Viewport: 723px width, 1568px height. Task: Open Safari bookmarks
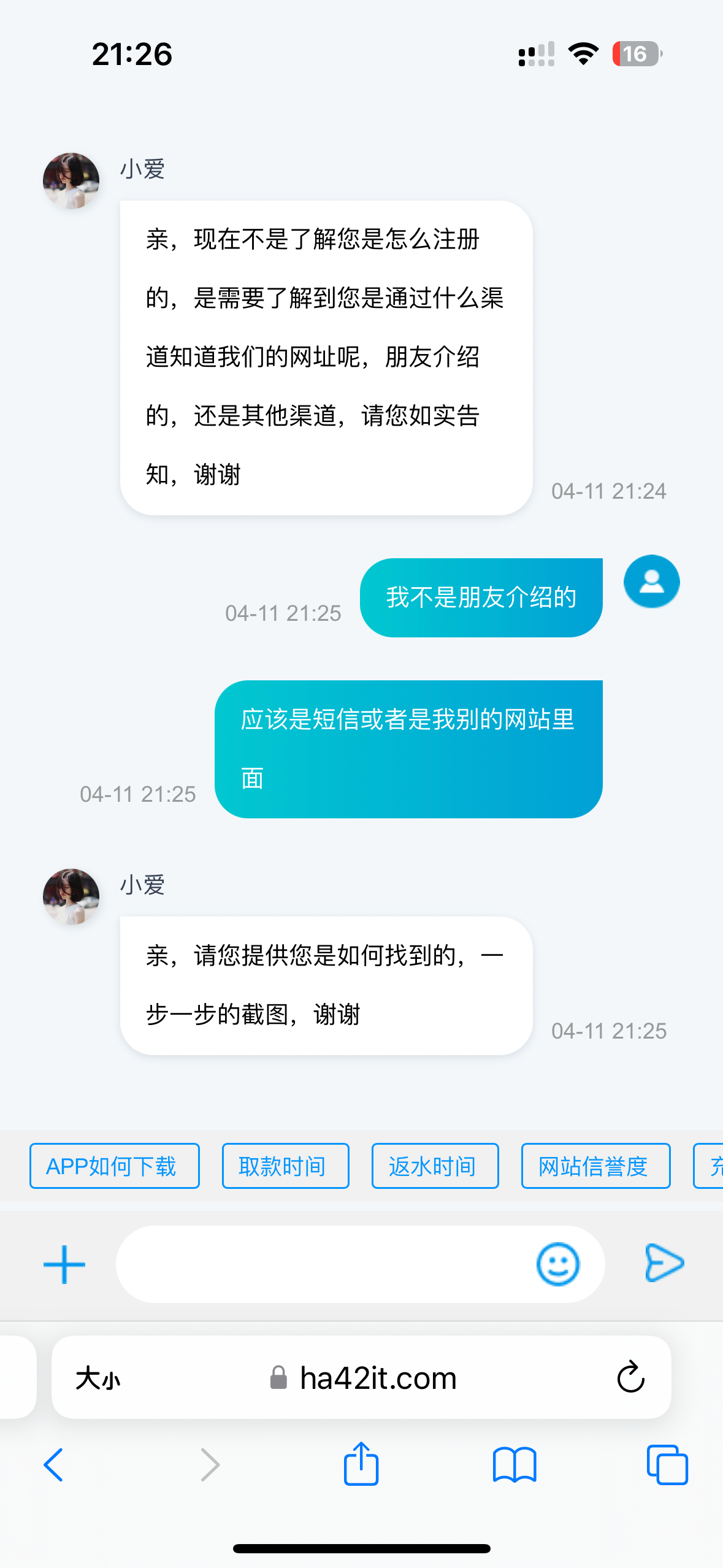pyautogui.click(x=515, y=1465)
